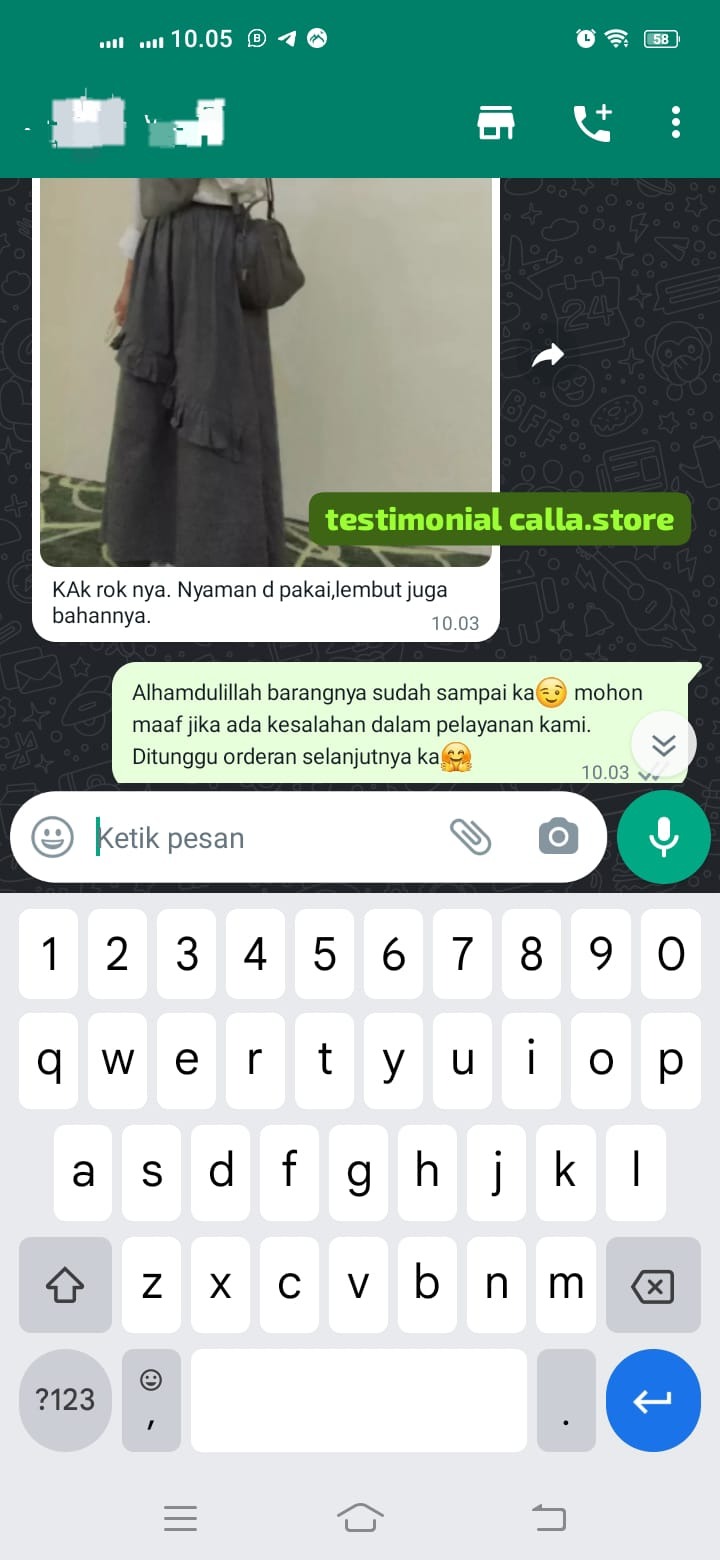Tap the keyboard shift key

65,1286
